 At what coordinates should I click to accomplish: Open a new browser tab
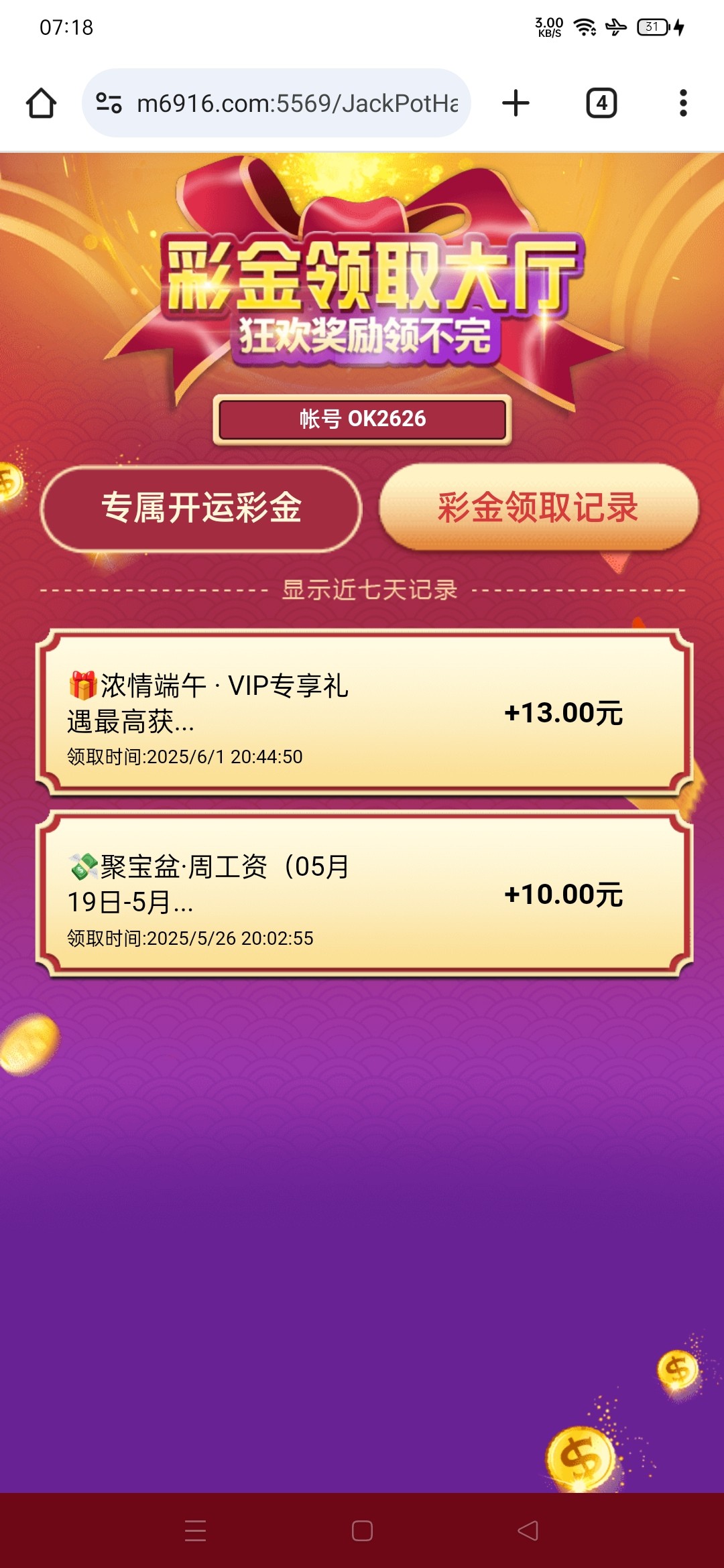516,103
